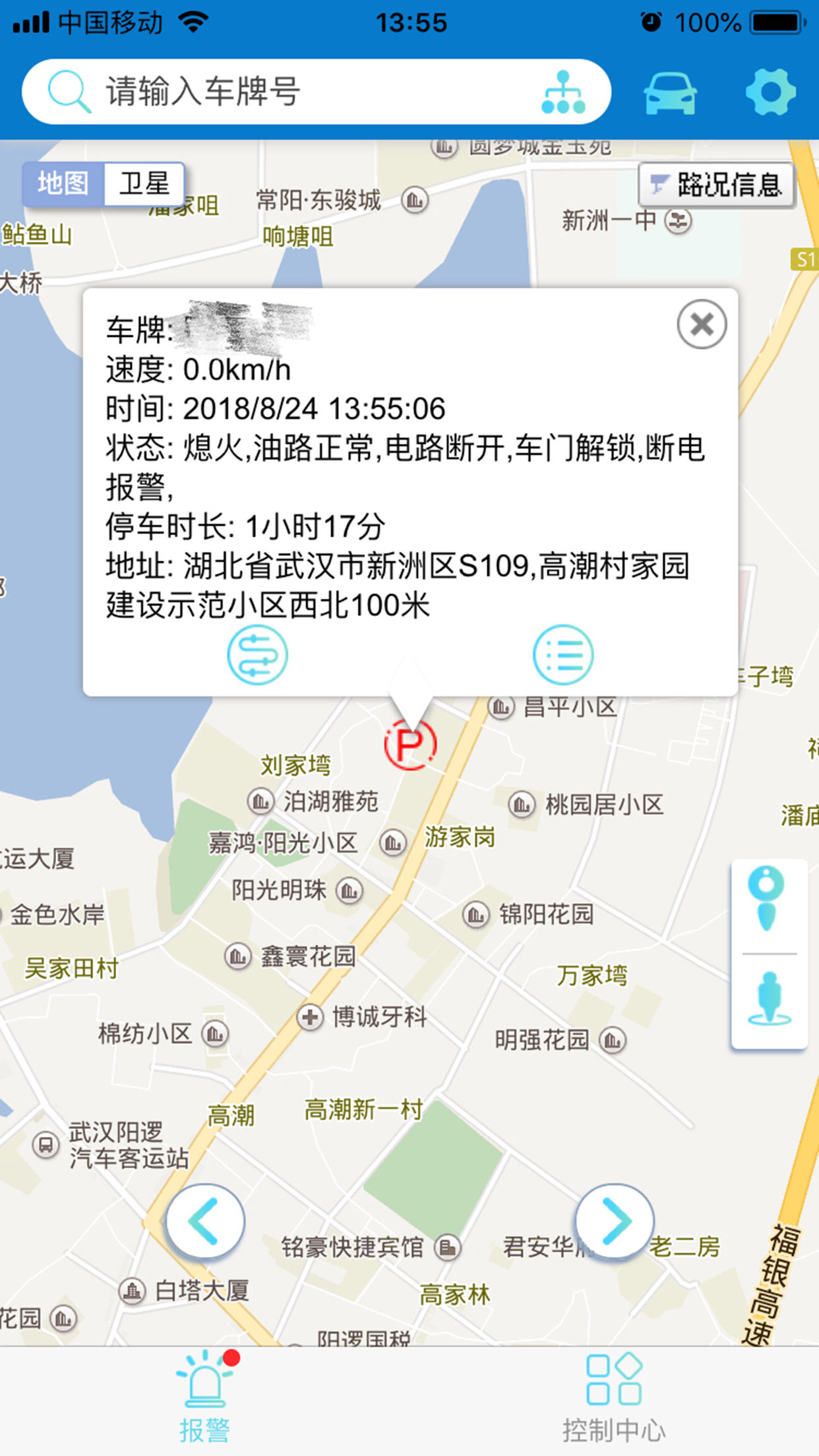The width and height of the screenshot is (819, 1456).
Task: Click the Wi-Fi indicator in the status bar
Action: click(x=192, y=22)
